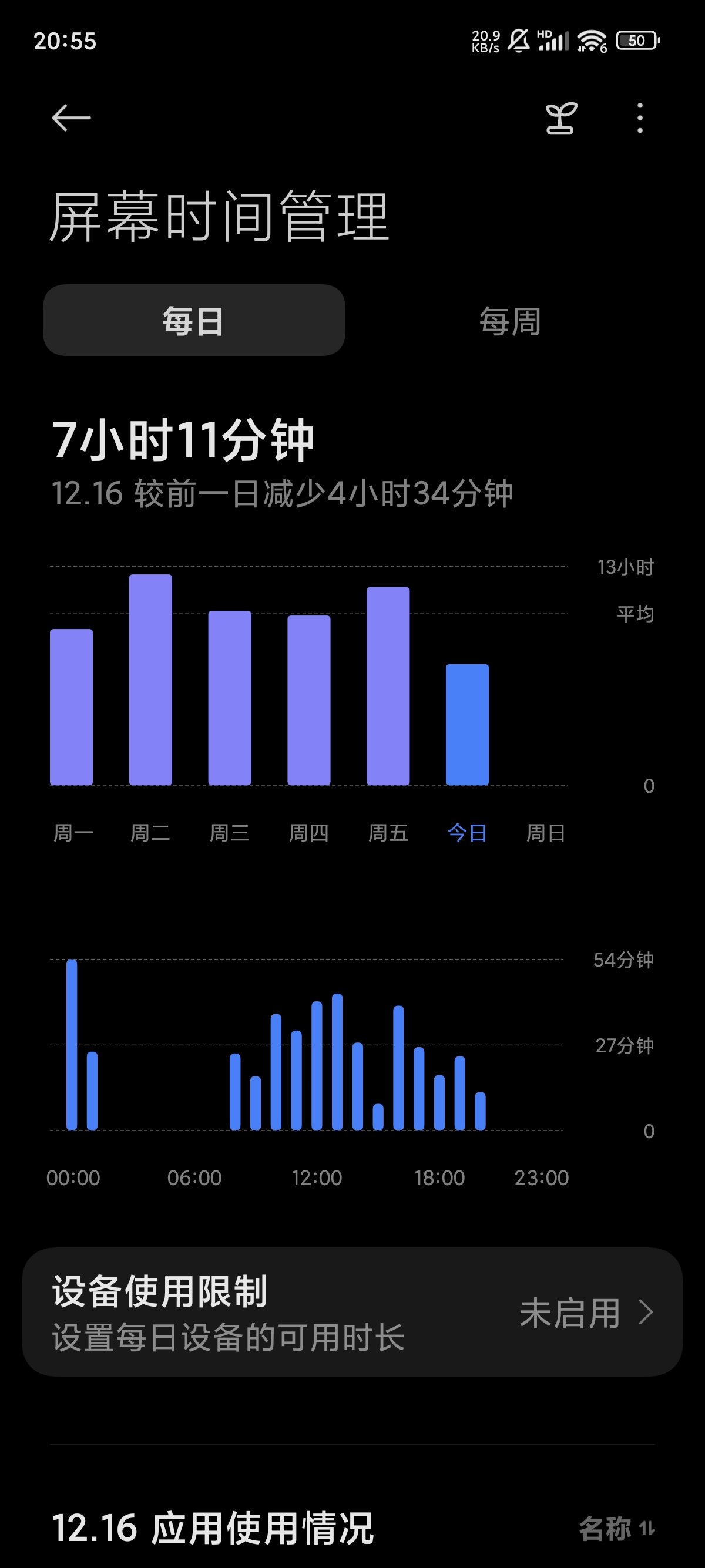The image size is (705, 1568).
Task: Select the 周五 bar in weekly chart
Action: tap(388, 686)
